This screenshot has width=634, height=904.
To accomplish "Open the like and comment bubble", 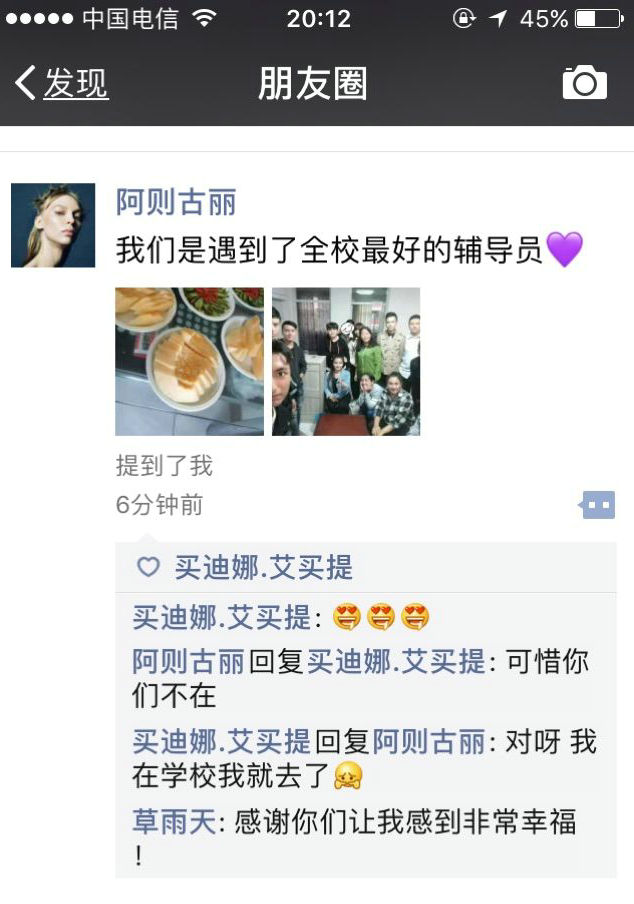I will click(597, 505).
